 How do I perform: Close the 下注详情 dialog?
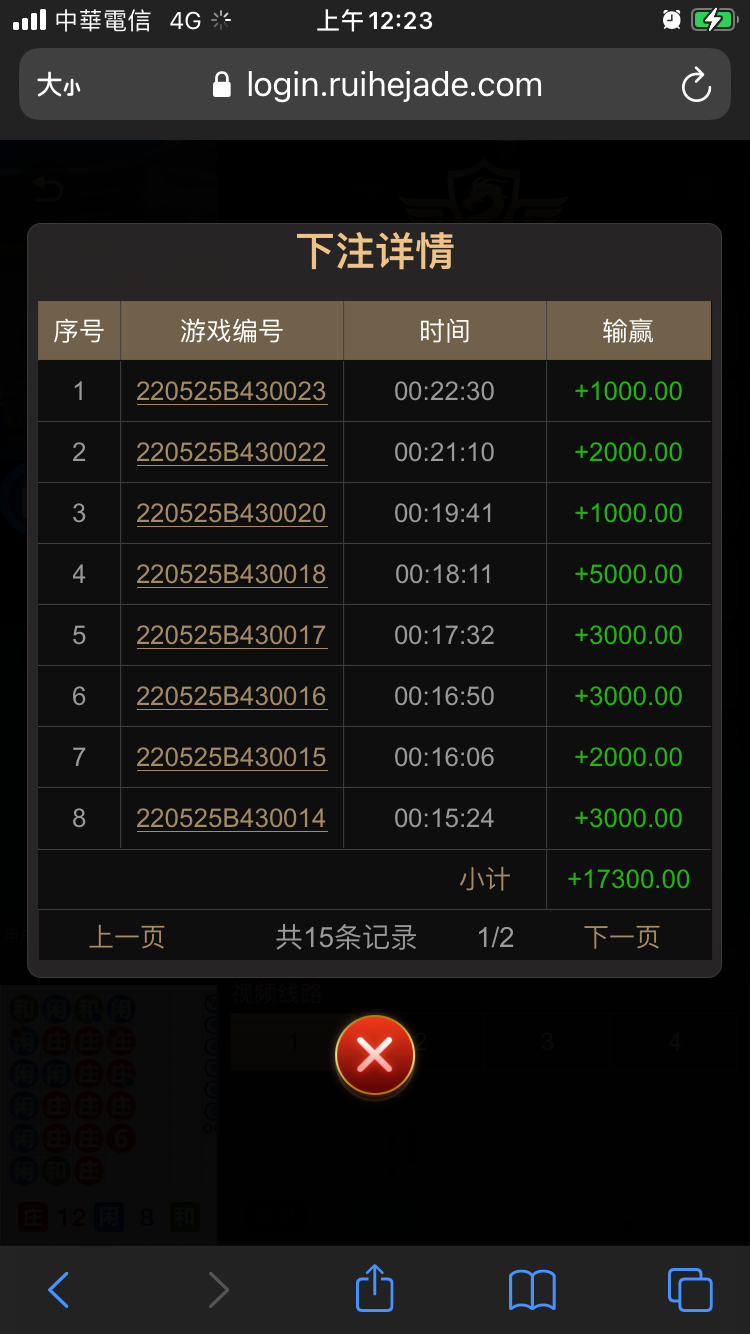coord(374,1055)
